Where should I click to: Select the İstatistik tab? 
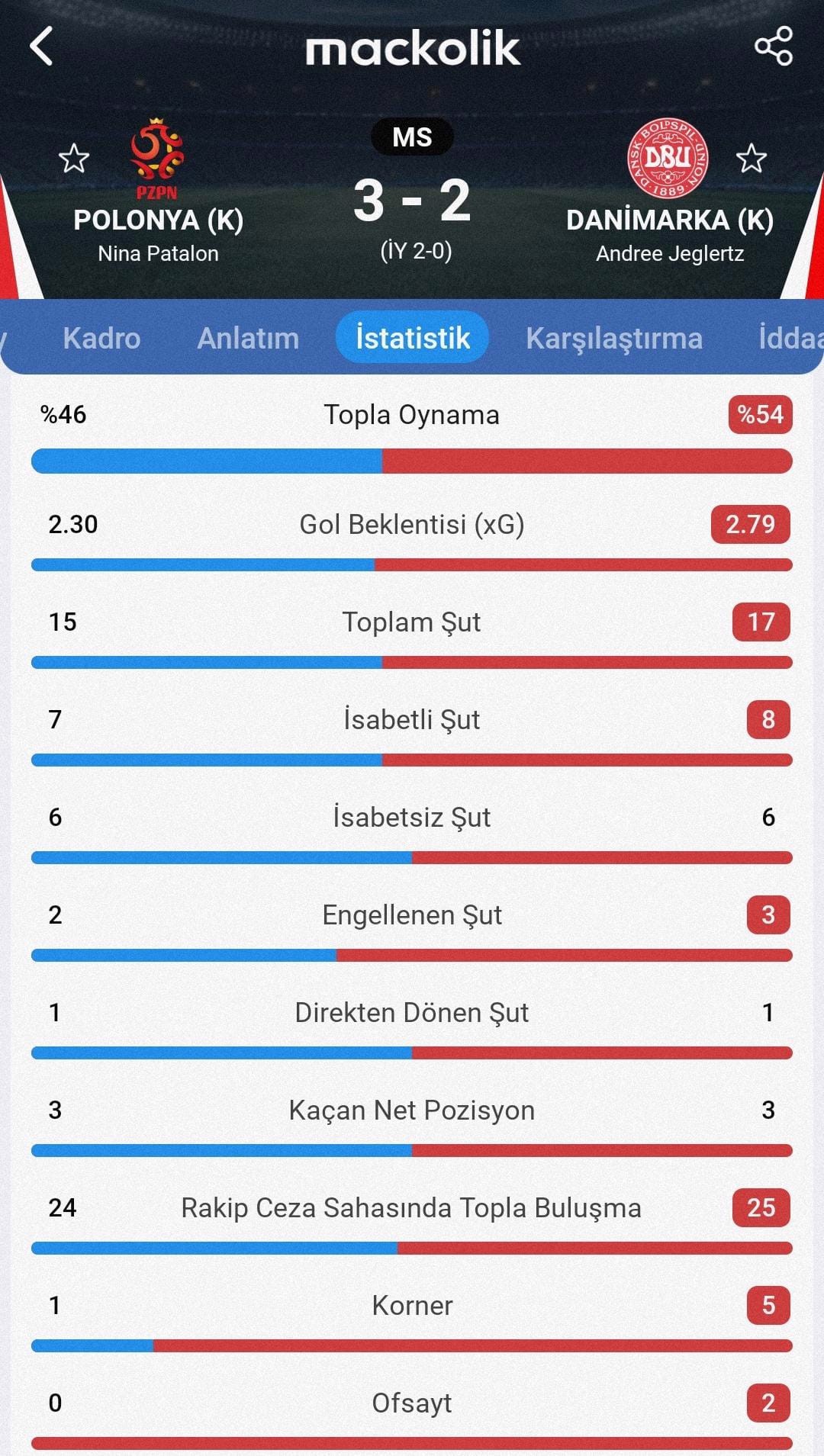pos(412,337)
